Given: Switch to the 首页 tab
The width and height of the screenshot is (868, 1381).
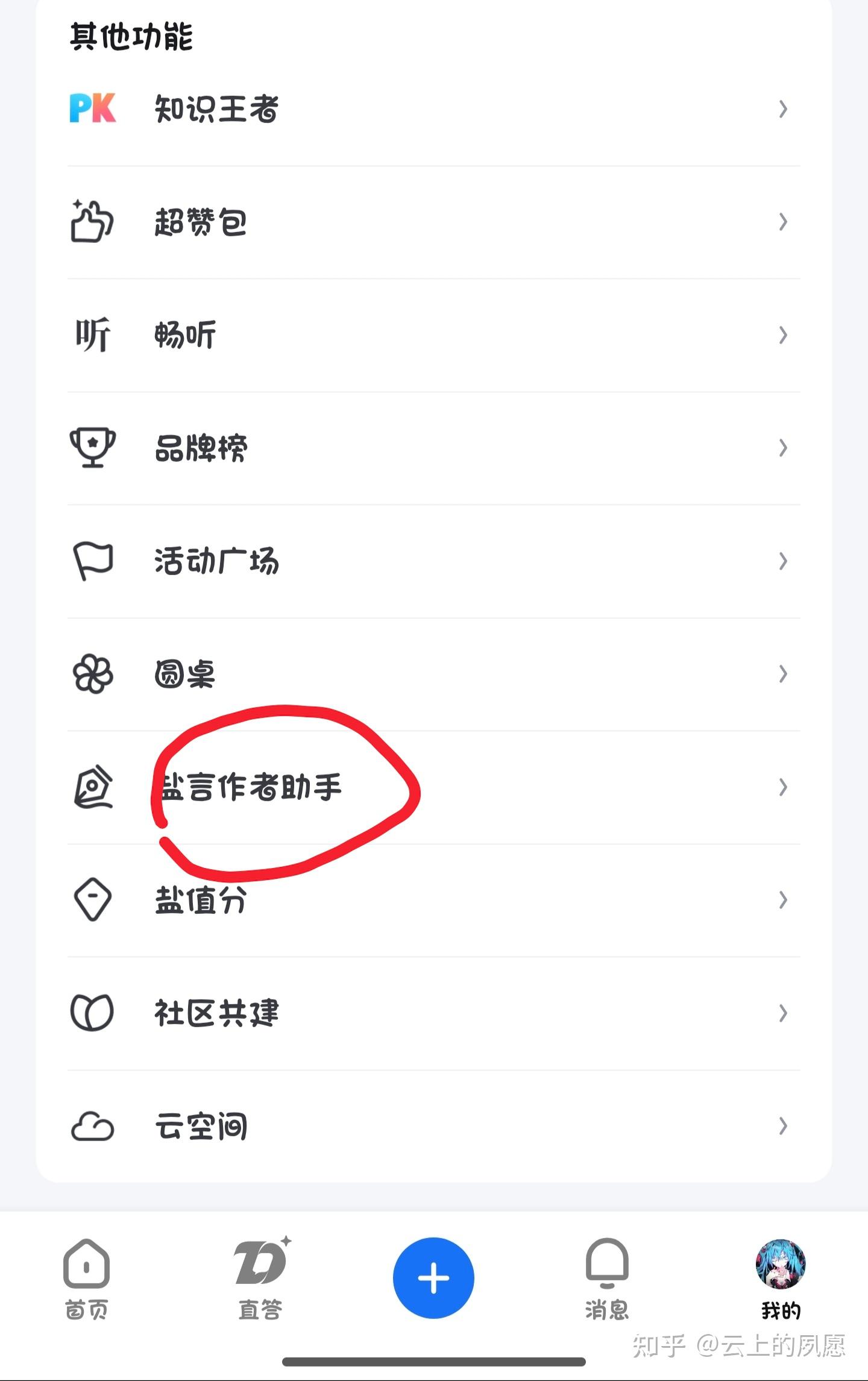Looking at the screenshot, I should point(87,1278).
